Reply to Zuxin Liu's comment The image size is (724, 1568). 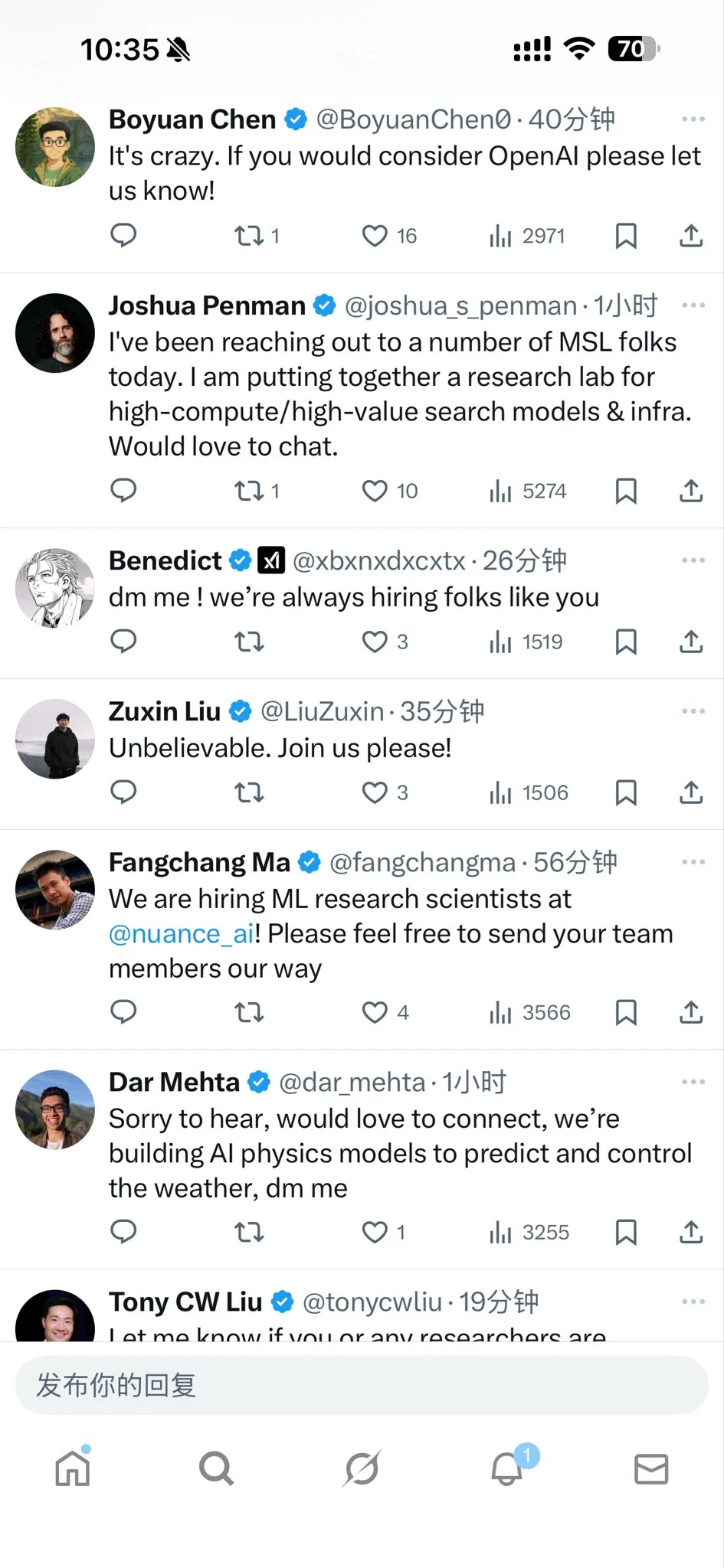(x=123, y=792)
